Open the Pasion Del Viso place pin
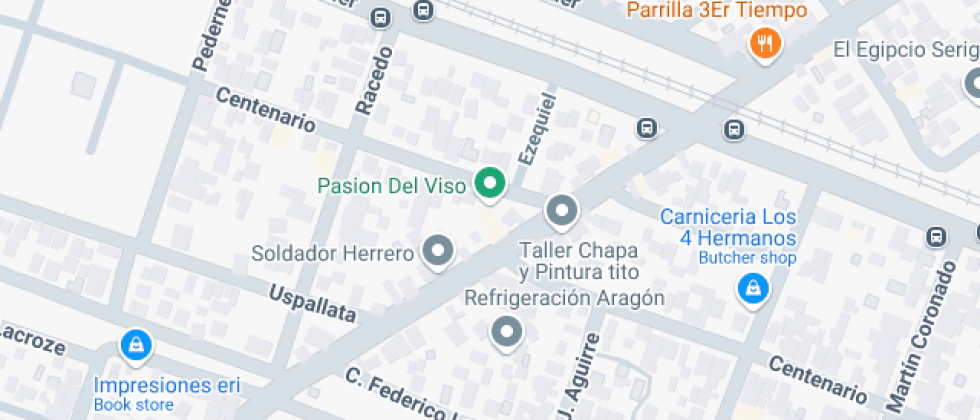The image size is (980, 420). pyautogui.click(x=490, y=183)
